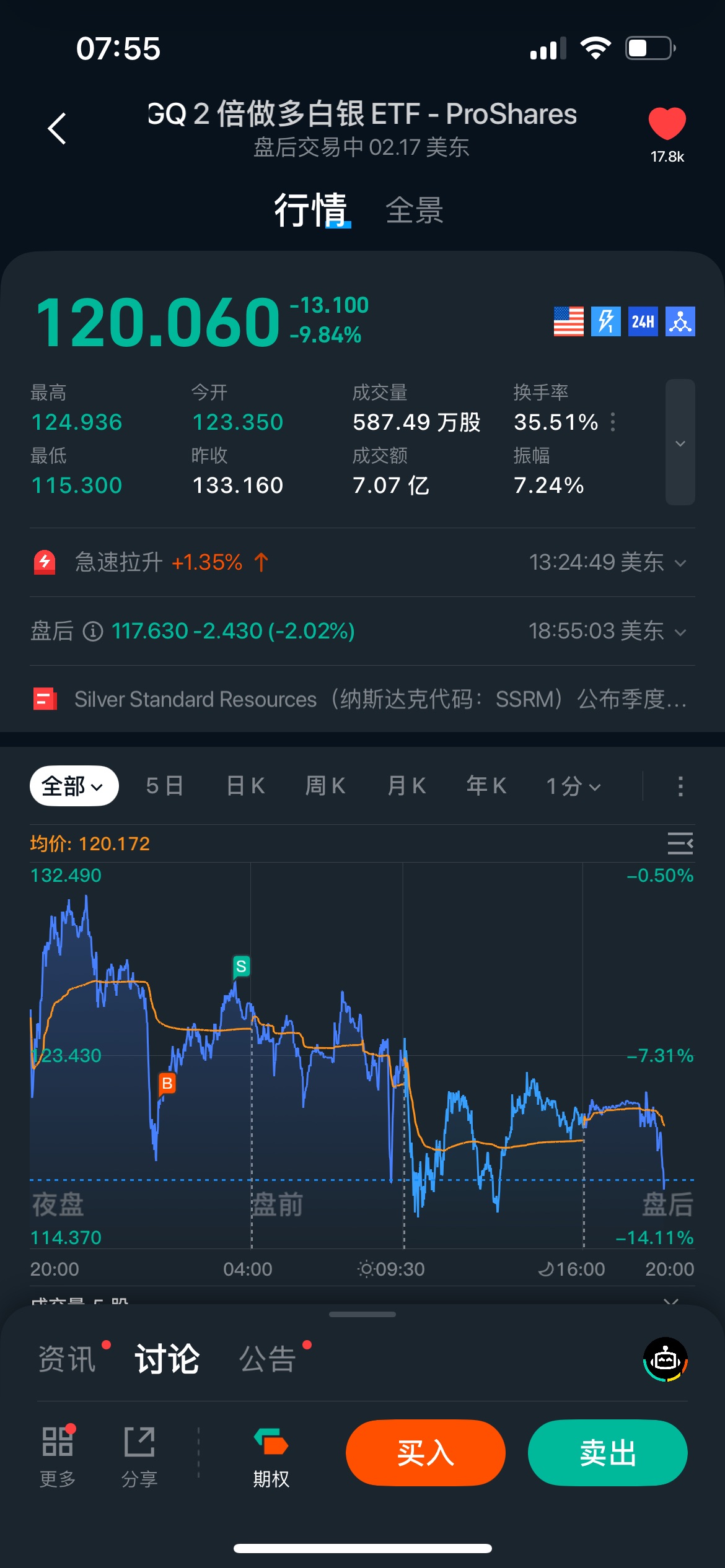Open the 期权 options page
This screenshot has height=1568, width=725.
[271, 1457]
